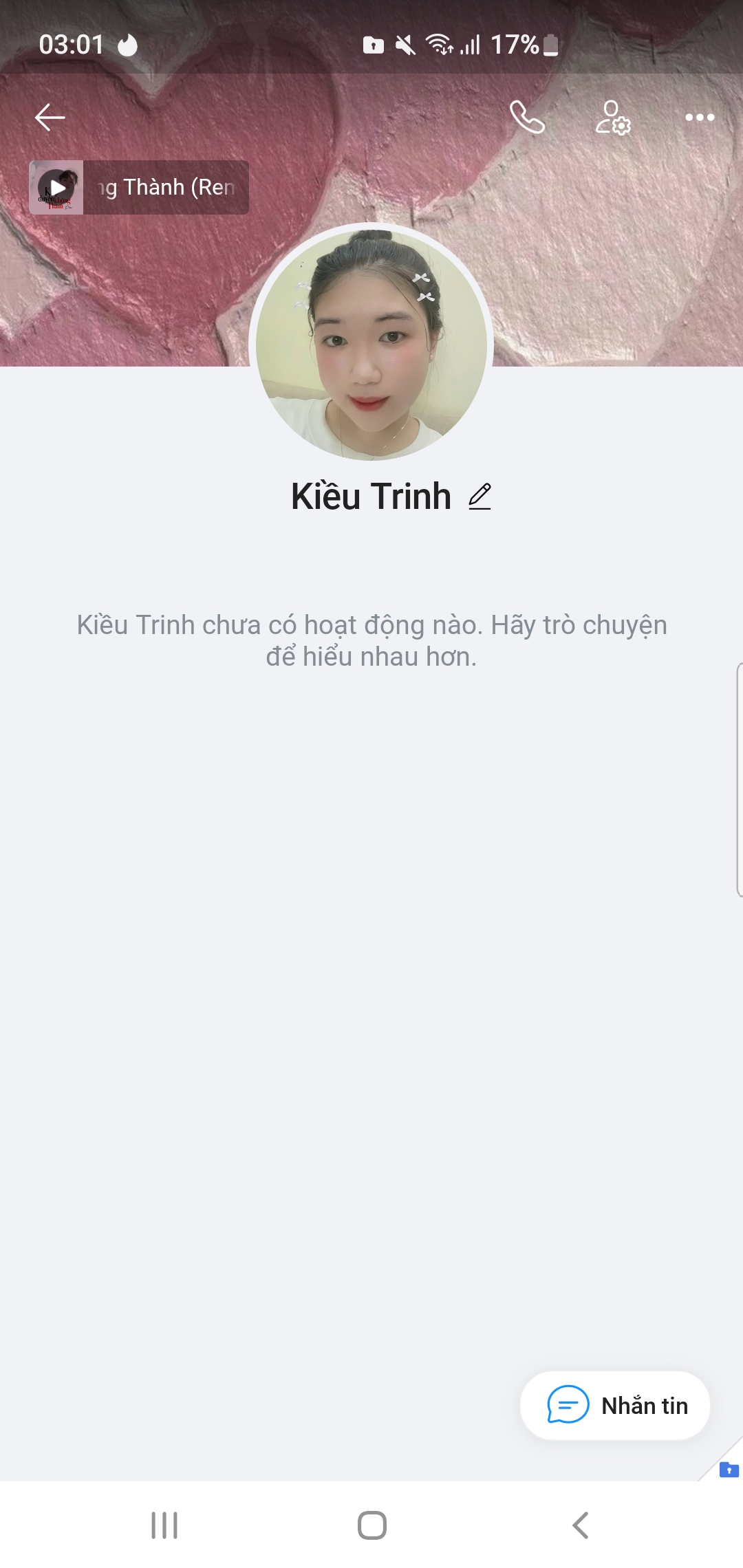Image resolution: width=743 pixels, height=1568 pixels.
Task: Open the three-dot overflow menu
Action: tap(700, 118)
